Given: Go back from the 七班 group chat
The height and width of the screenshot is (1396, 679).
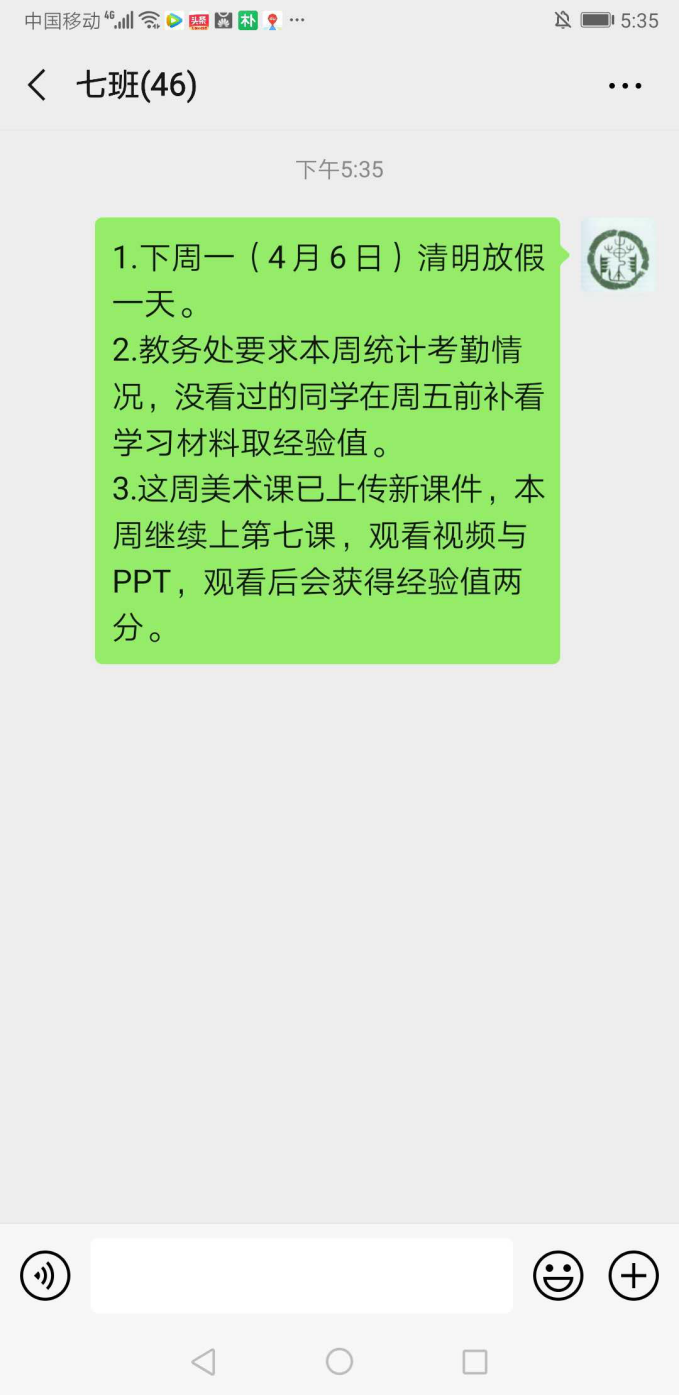Looking at the screenshot, I should (37, 86).
